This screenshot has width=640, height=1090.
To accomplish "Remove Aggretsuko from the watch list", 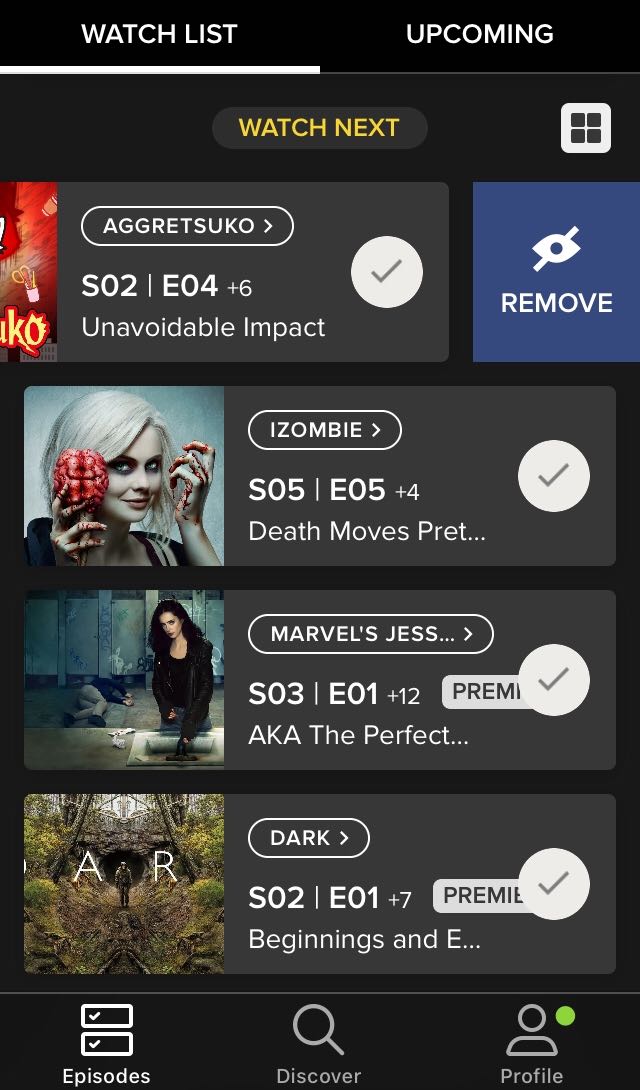I will (x=556, y=272).
